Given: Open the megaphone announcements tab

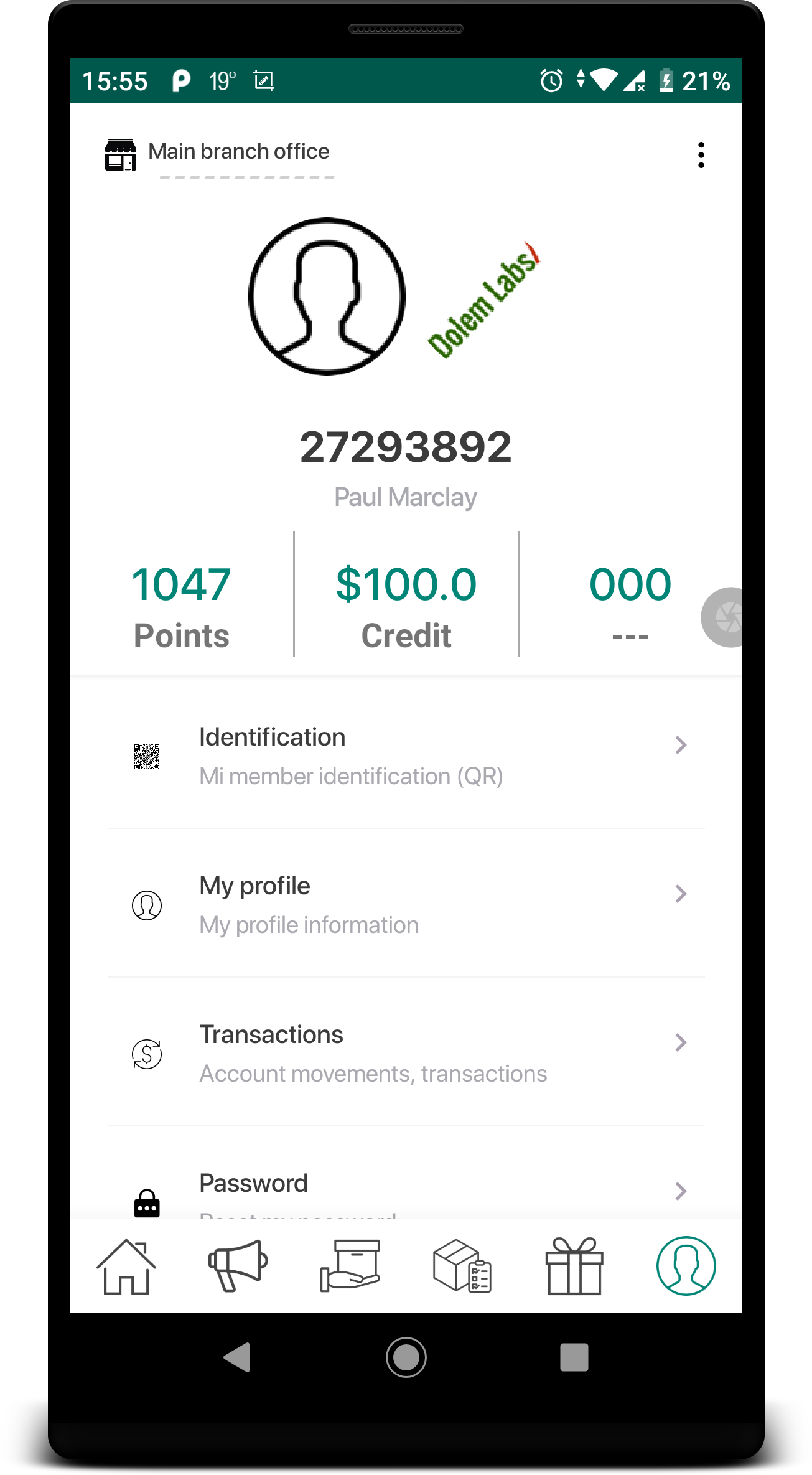Looking at the screenshot, I should (238, 1267).
